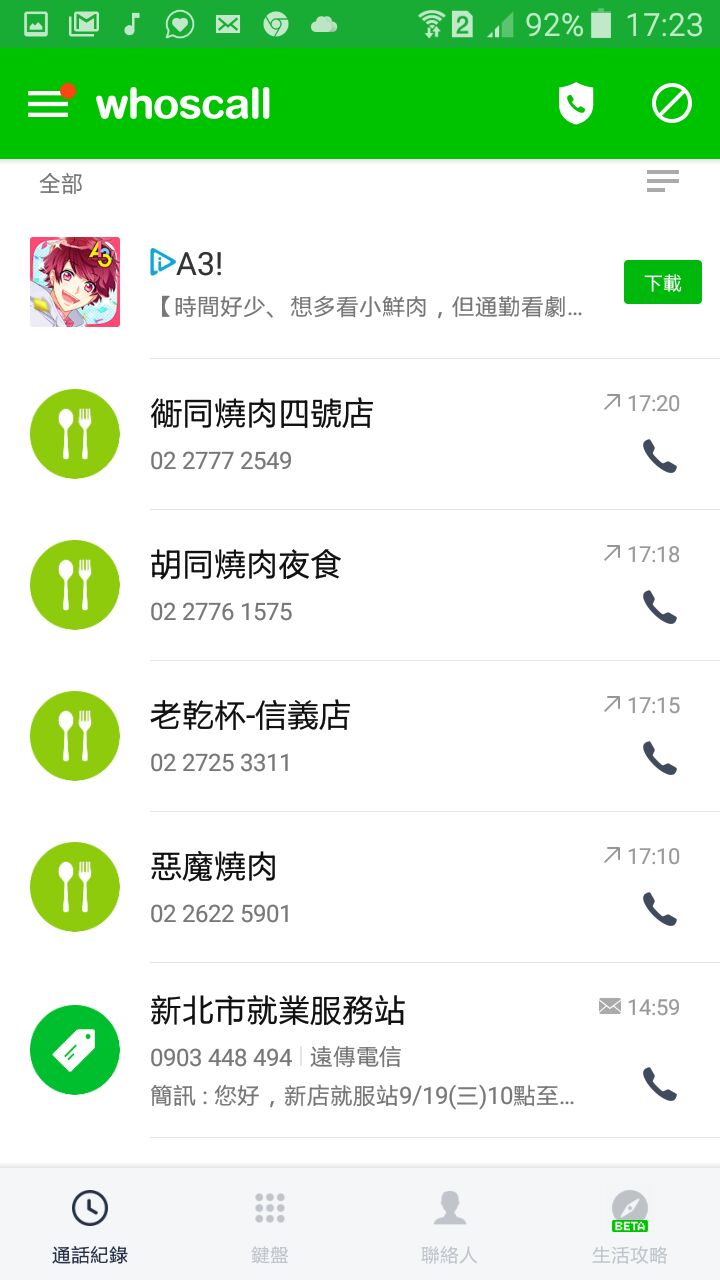
Task: Download the A3! game ad
Action: coord(662,283)
